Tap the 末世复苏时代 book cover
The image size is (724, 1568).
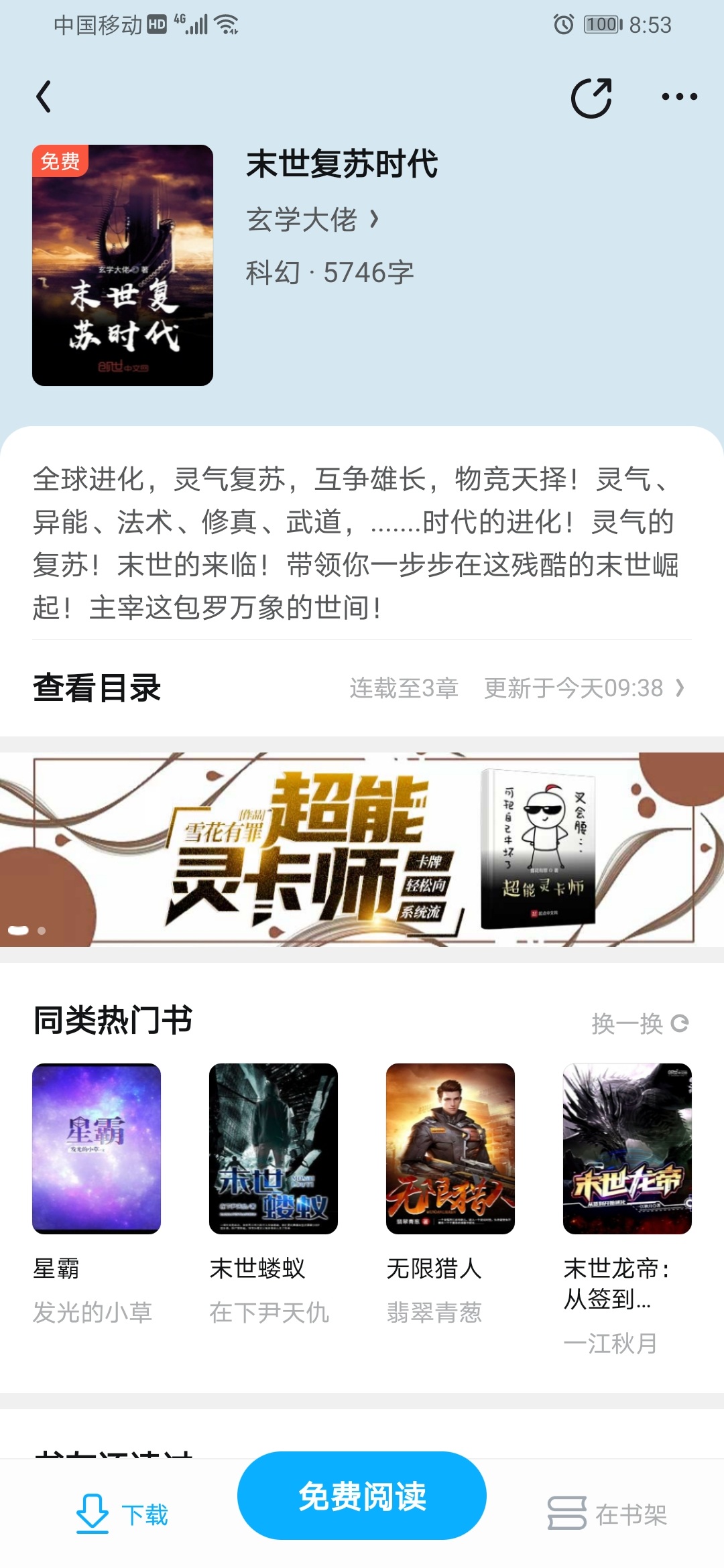(123, 265)
